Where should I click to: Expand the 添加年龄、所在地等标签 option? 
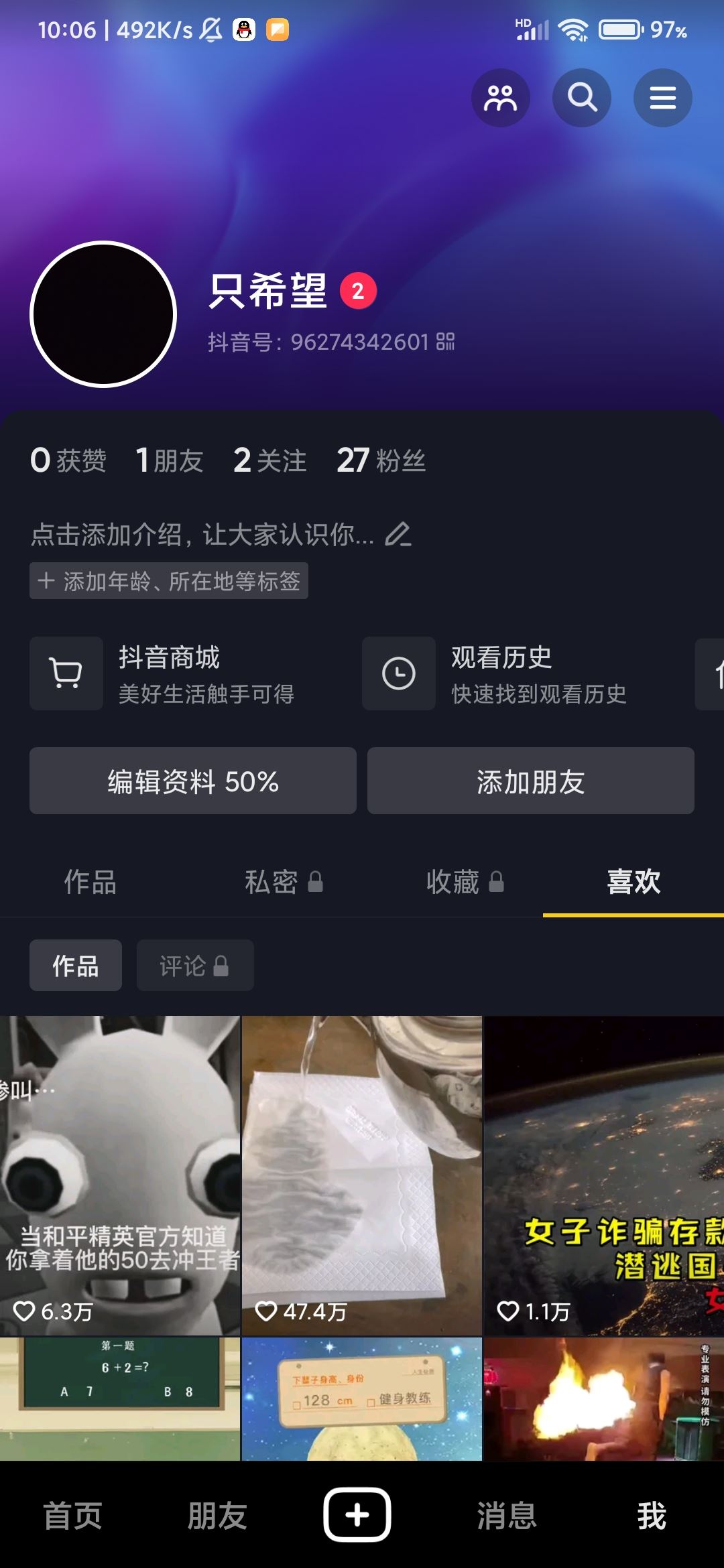(169, 581)
